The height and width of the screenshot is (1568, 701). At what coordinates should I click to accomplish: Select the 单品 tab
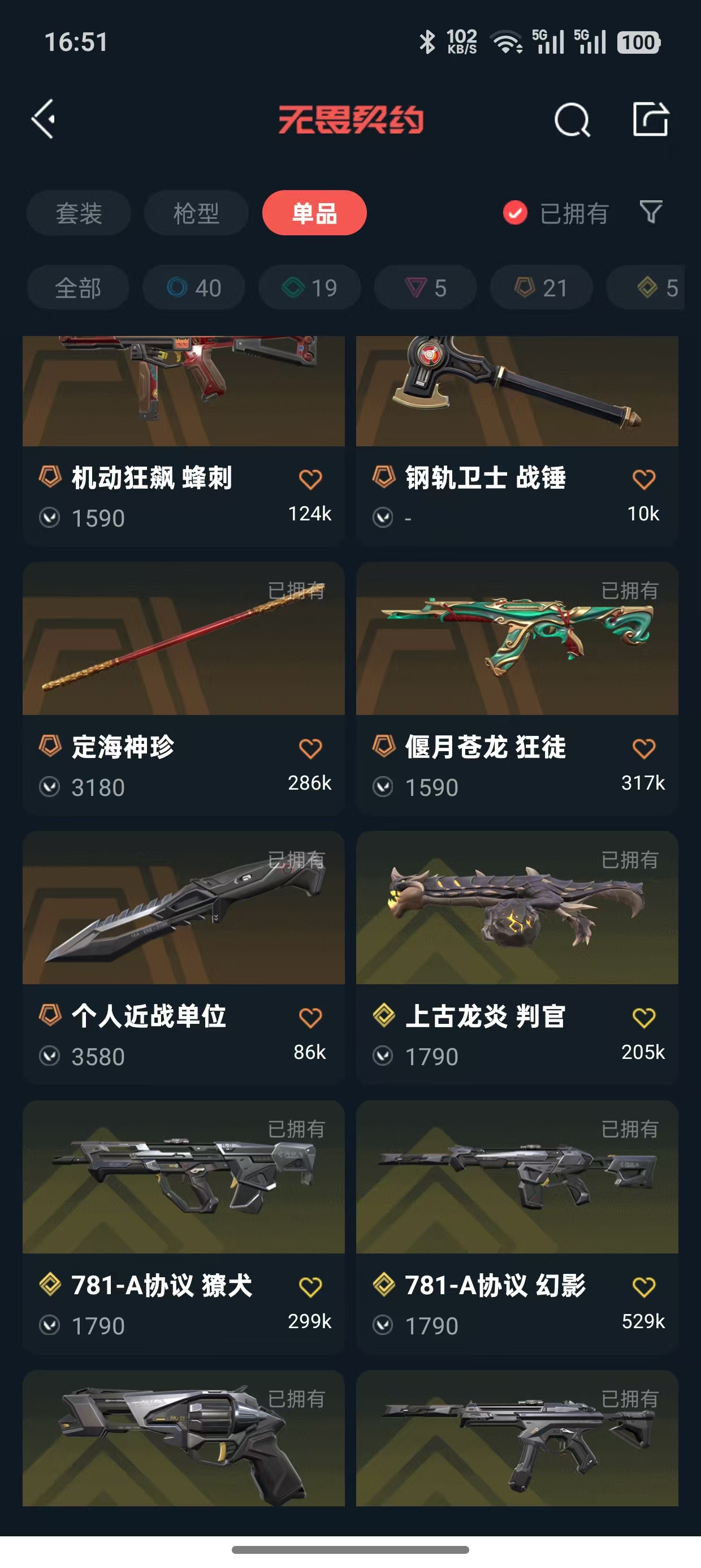click(x=314, y=213)
